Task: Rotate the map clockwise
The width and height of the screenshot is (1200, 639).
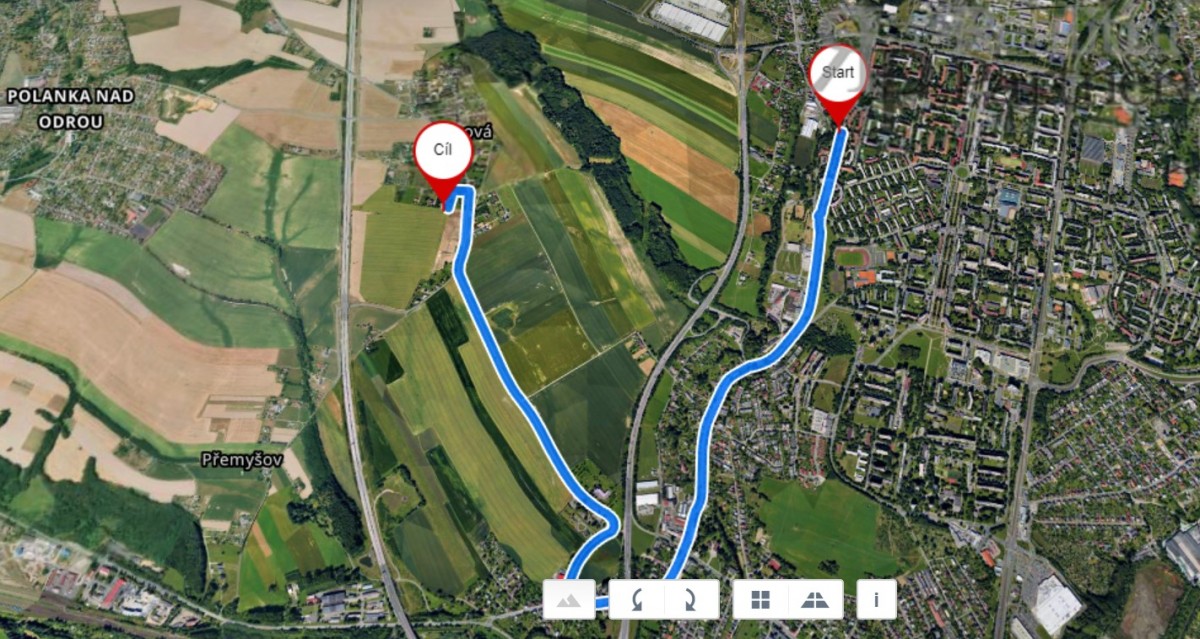Action: click(691, 600)
